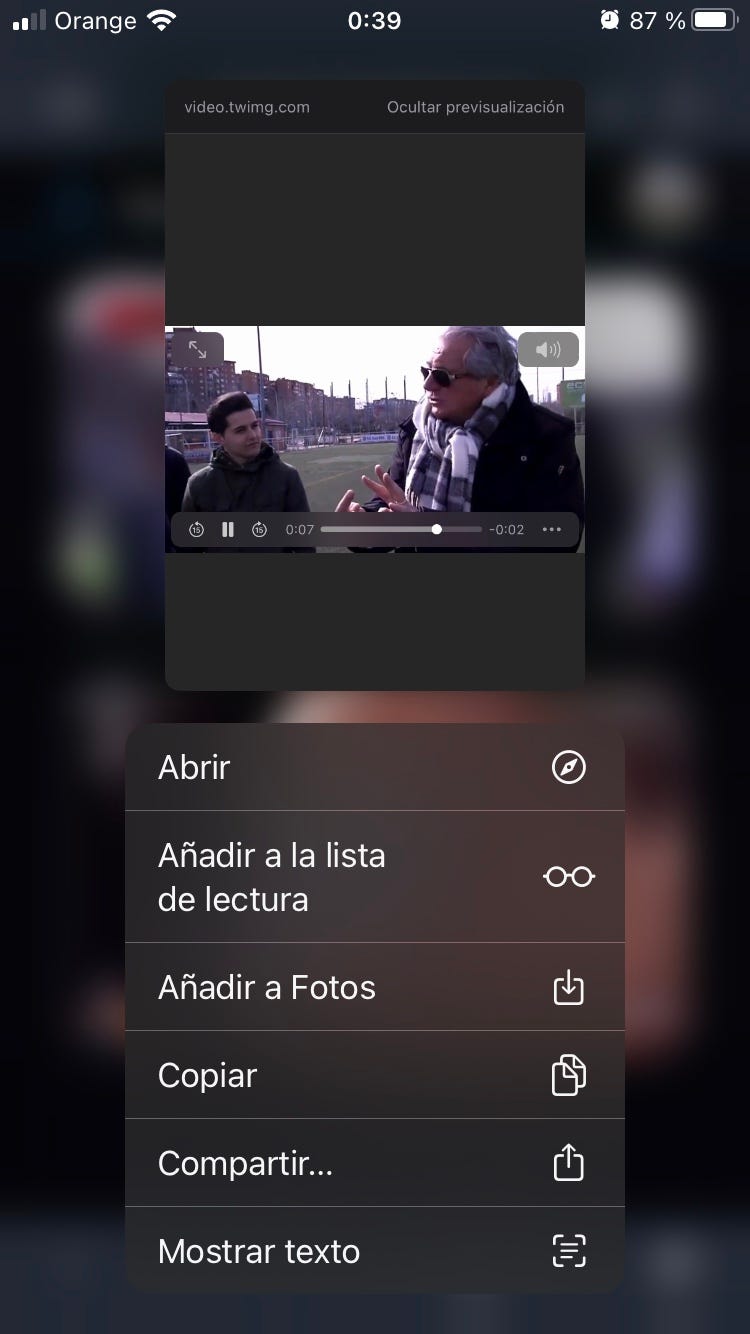Select Abrir from the menu
Viewport: 750px width, 1334px height.
pos(374,767)
